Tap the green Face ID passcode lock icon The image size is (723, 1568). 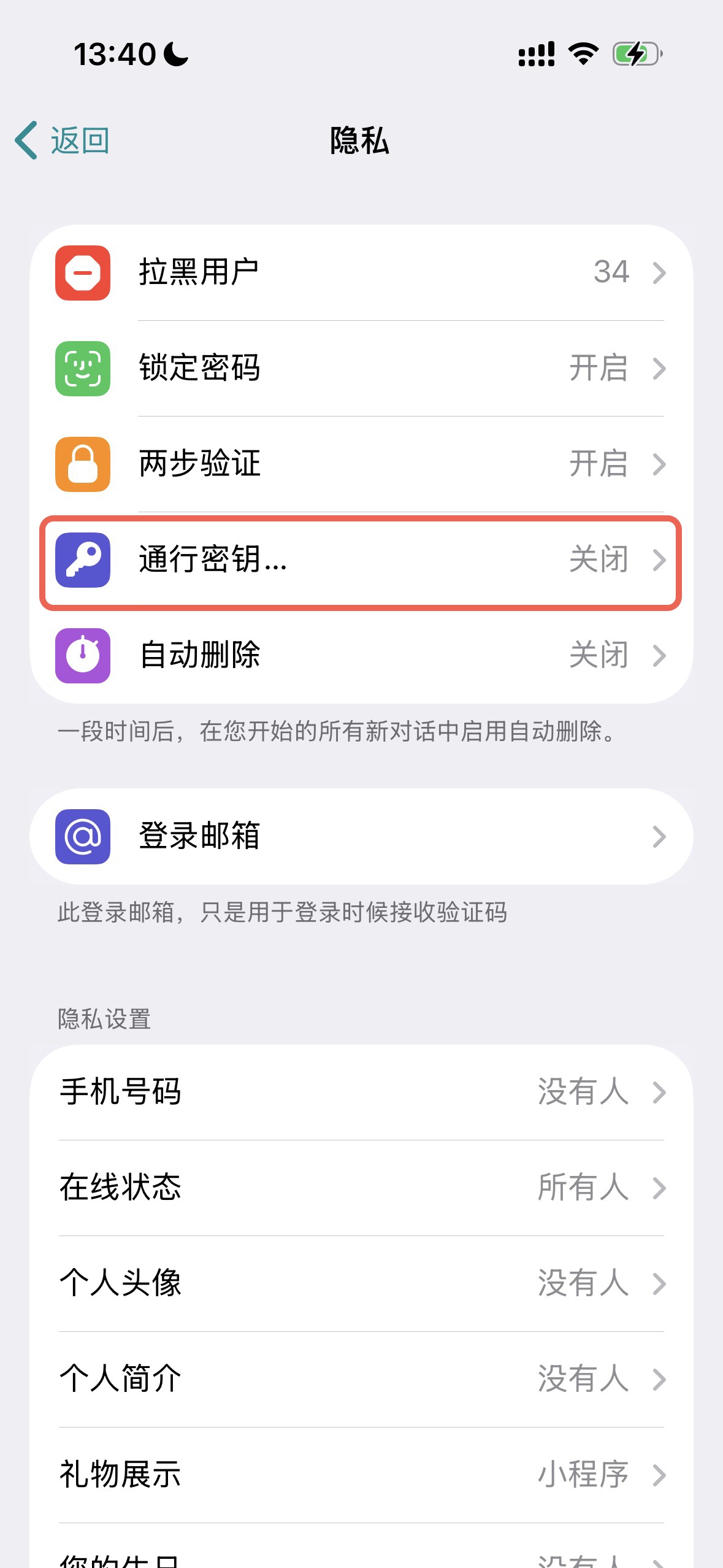tap(83, 368)
